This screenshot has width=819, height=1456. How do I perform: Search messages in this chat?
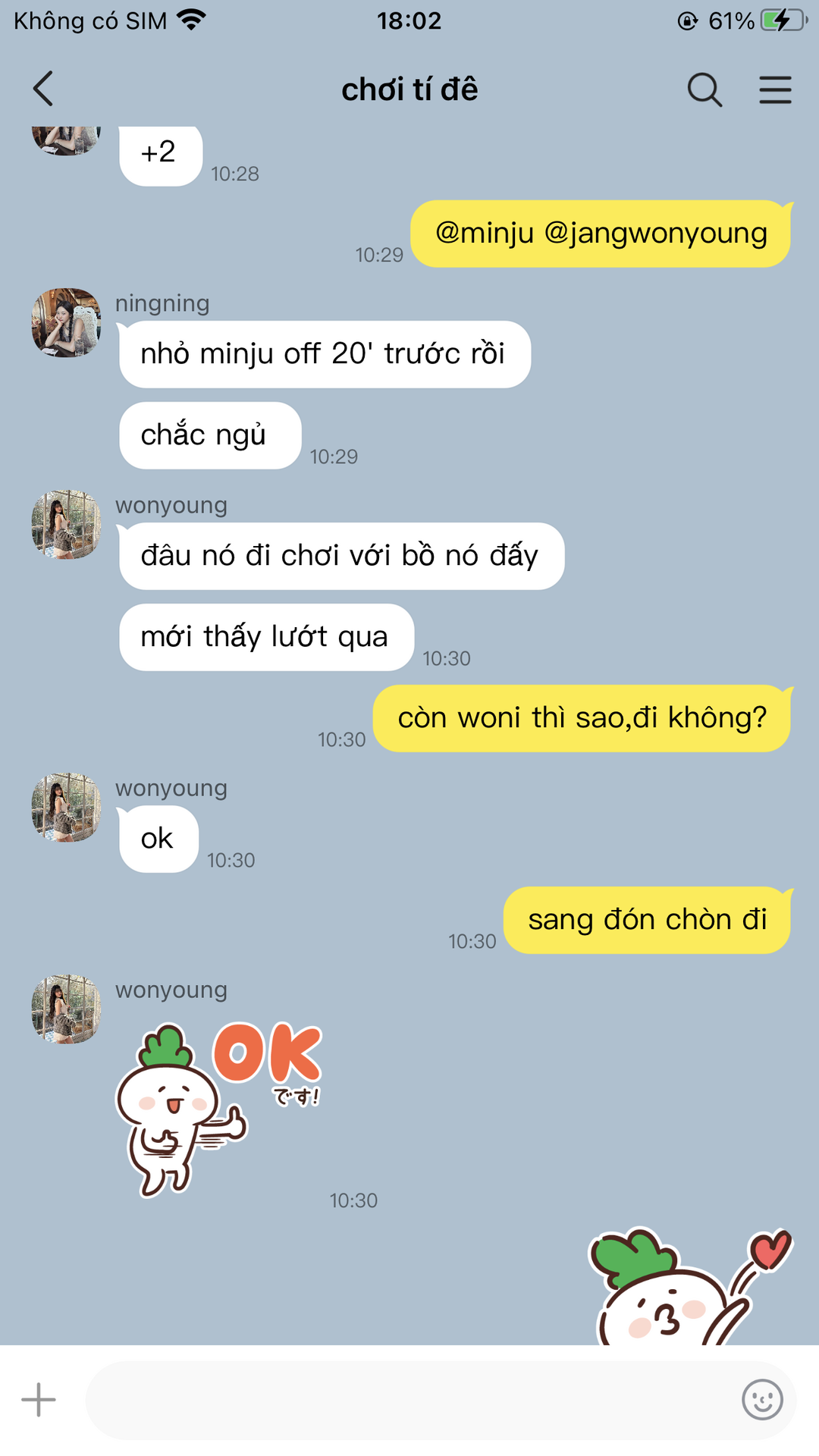tap(704, 89)
